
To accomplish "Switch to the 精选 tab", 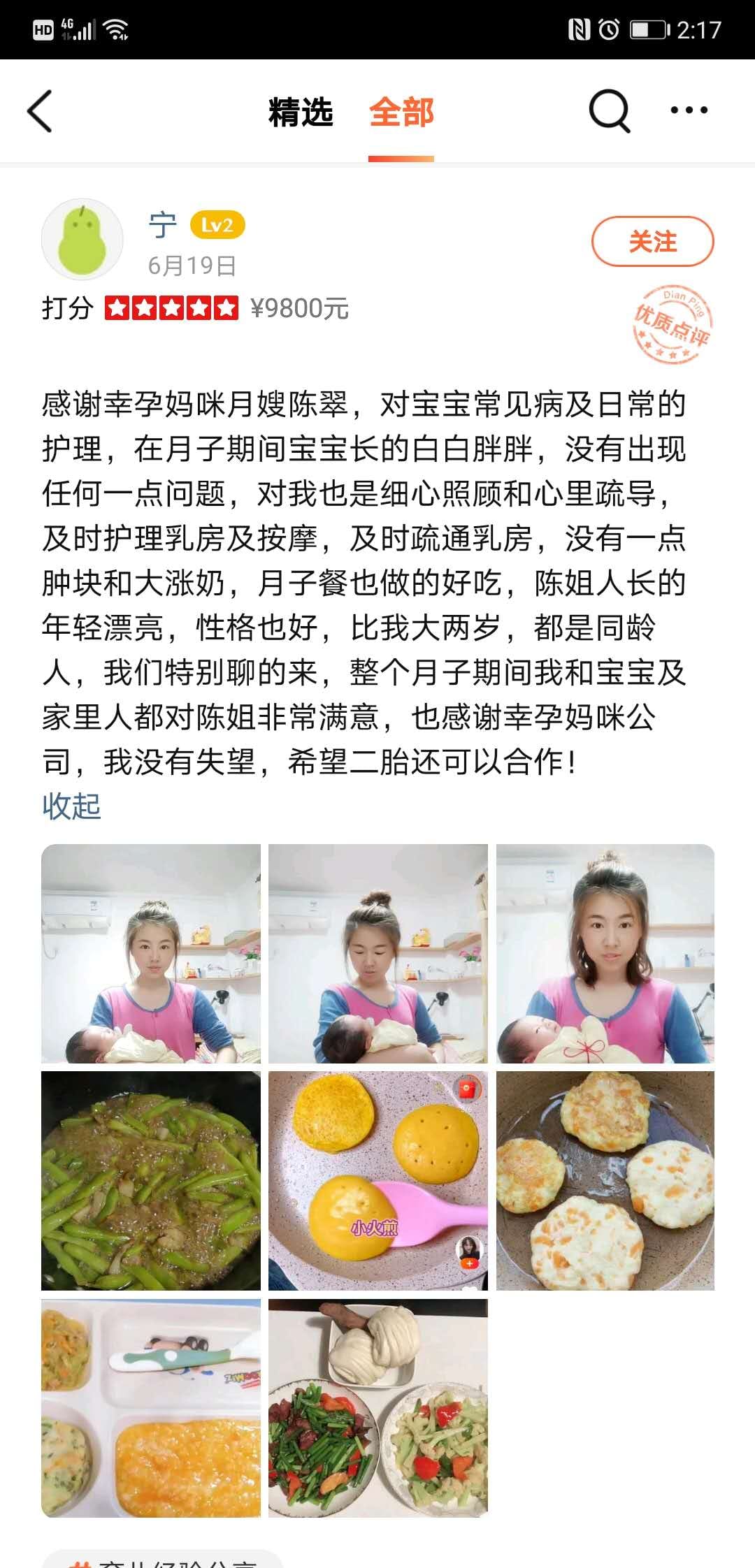I will 301,112.
